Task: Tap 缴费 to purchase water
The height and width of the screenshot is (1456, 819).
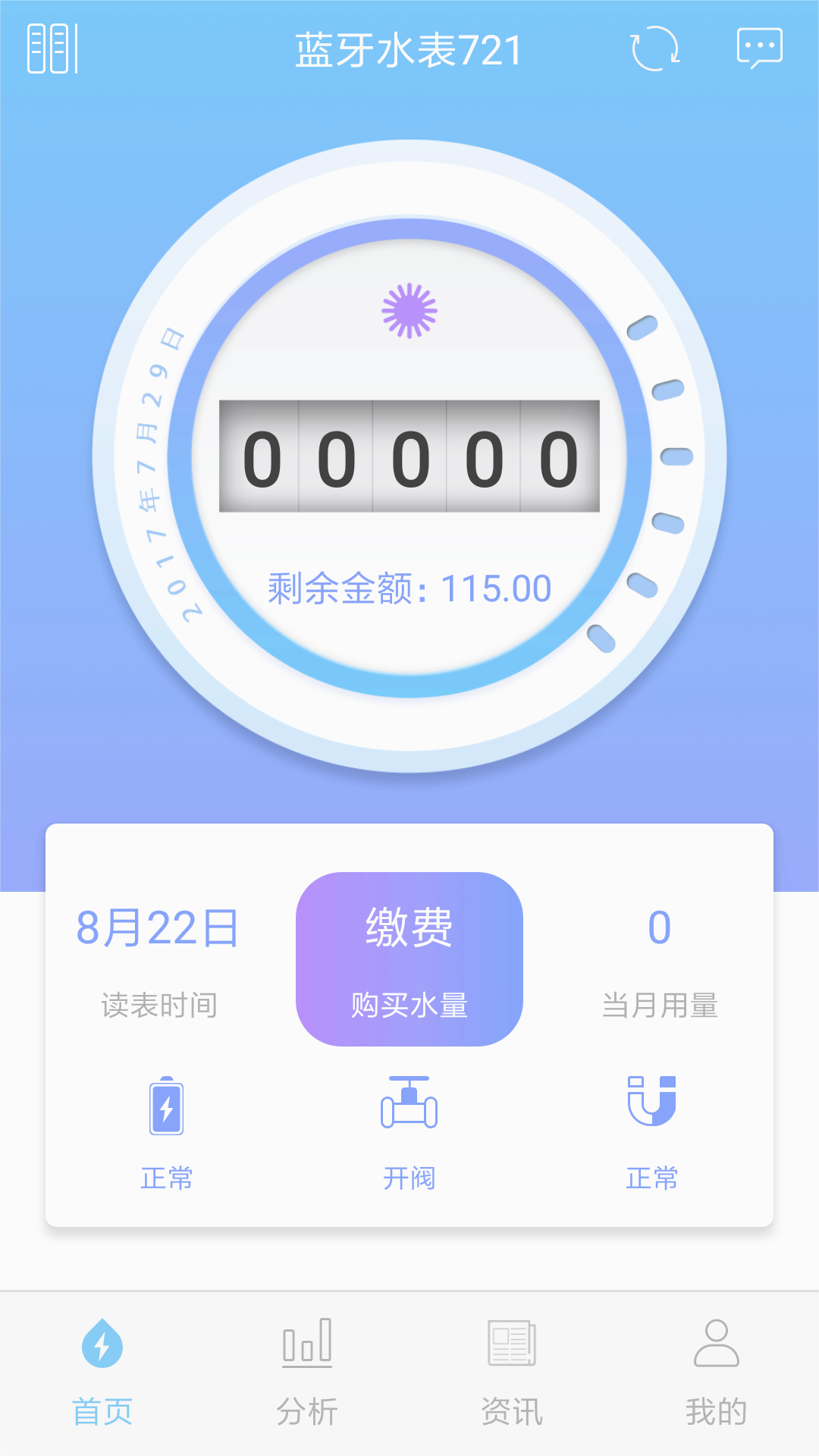Action: click(x=409, y=959)
